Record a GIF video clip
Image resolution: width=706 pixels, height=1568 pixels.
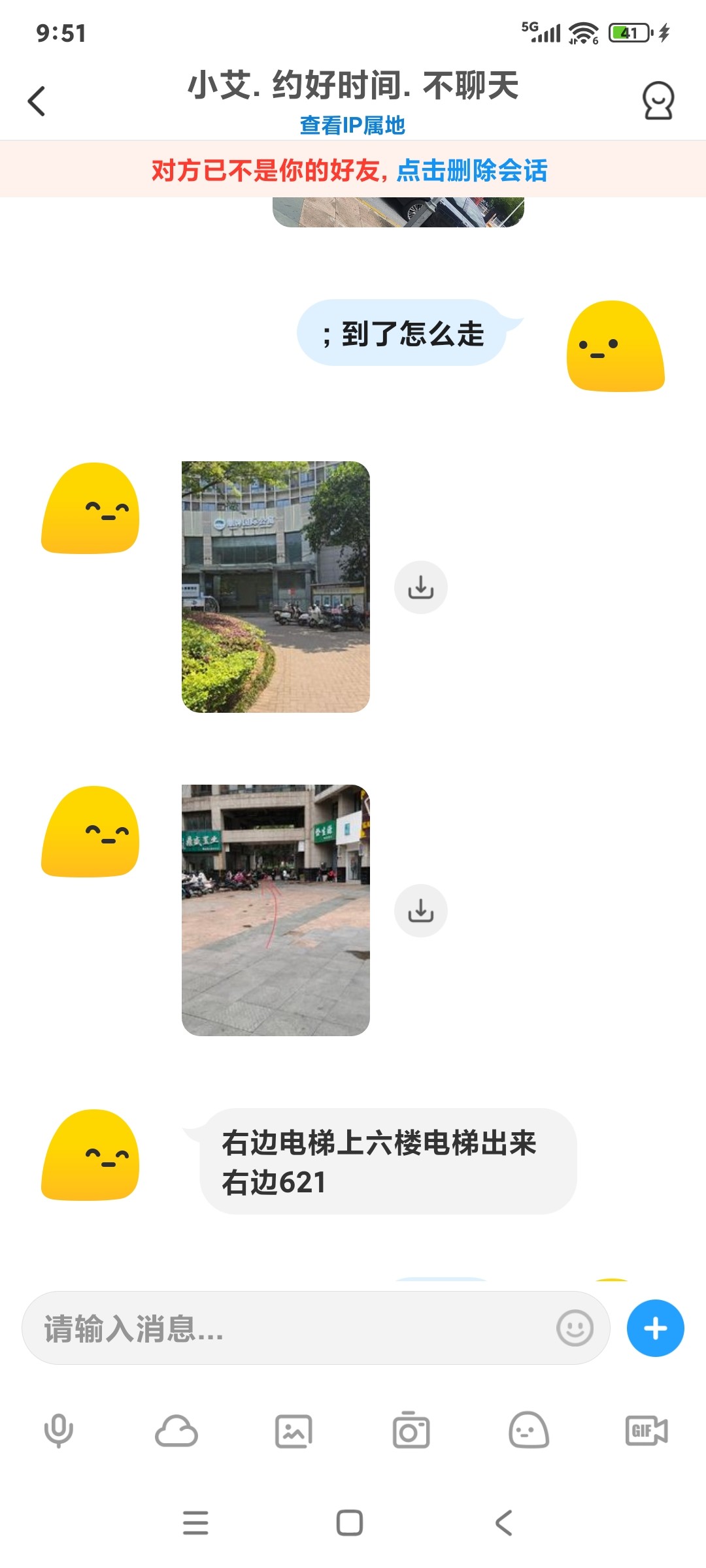pyautogui.click(x=646, y=1431)
